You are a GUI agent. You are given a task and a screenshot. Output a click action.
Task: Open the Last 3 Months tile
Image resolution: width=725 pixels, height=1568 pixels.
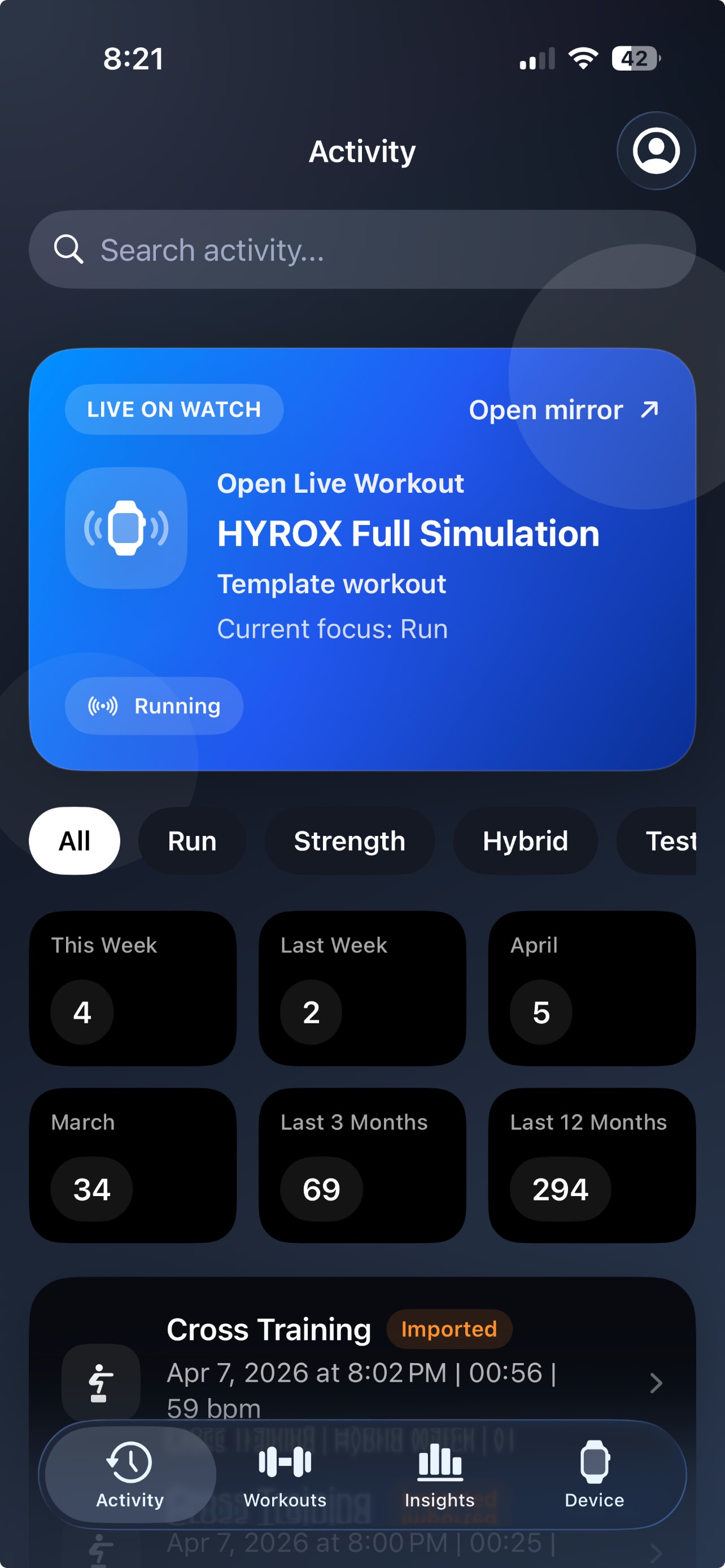point(362,1164)
